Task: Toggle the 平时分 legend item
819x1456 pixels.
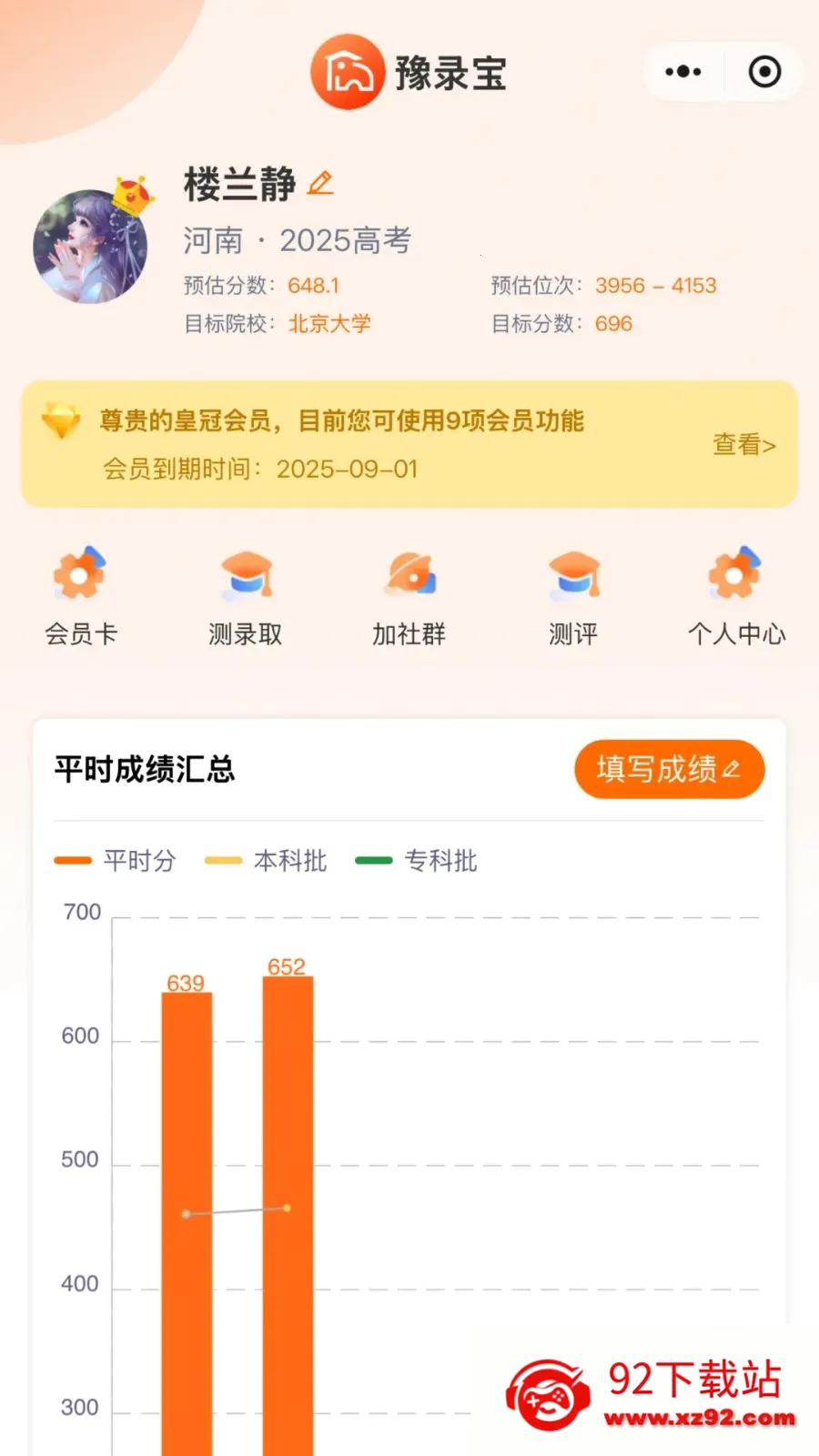Action: point(115,860)
